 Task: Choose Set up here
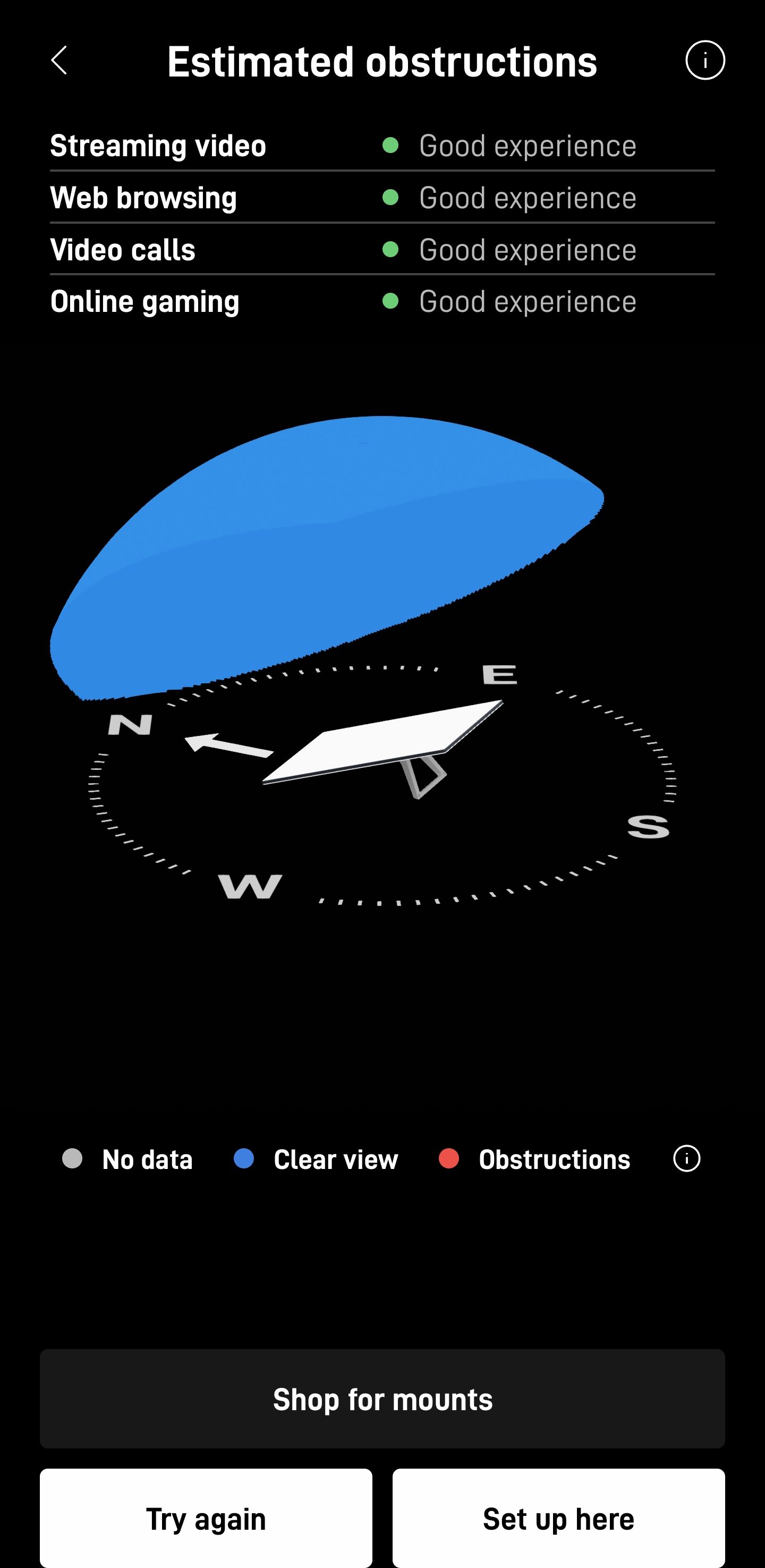[x=558, y=1518]
